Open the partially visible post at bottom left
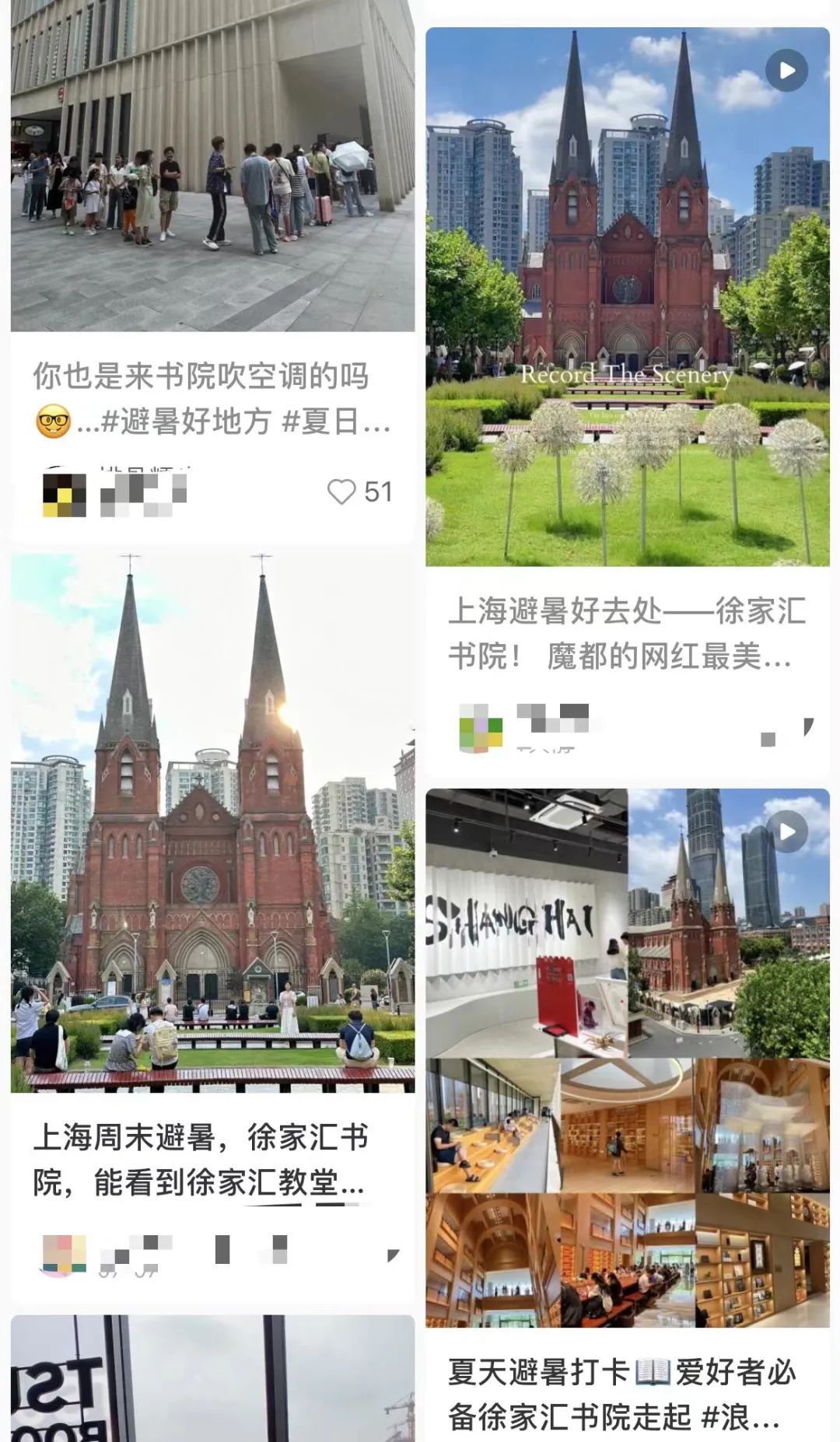Image resolution: width=840 pixels, height=1442 pixels. 212,1378
